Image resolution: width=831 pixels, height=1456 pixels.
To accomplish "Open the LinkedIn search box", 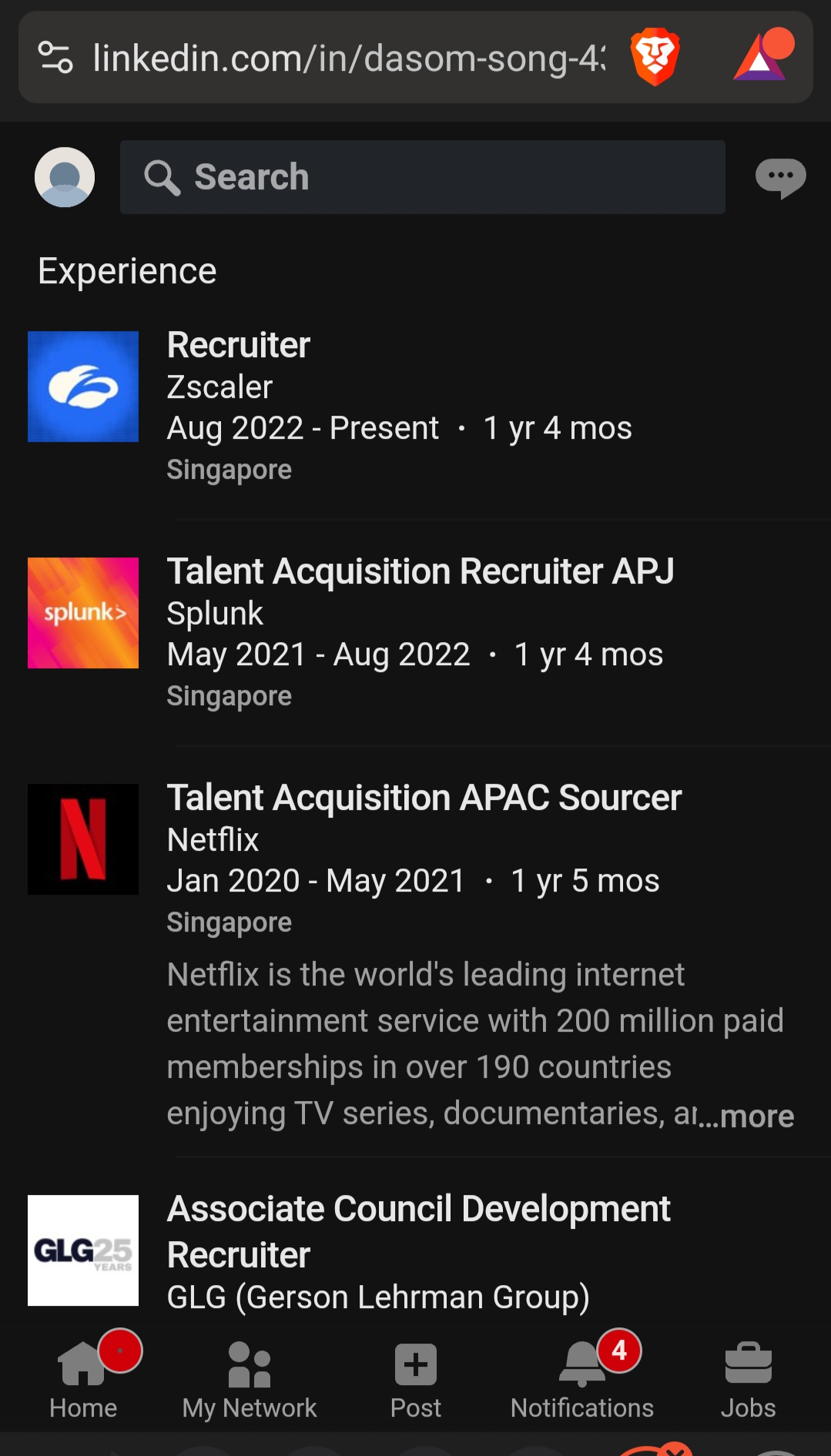I will click(x=422, y=177).
